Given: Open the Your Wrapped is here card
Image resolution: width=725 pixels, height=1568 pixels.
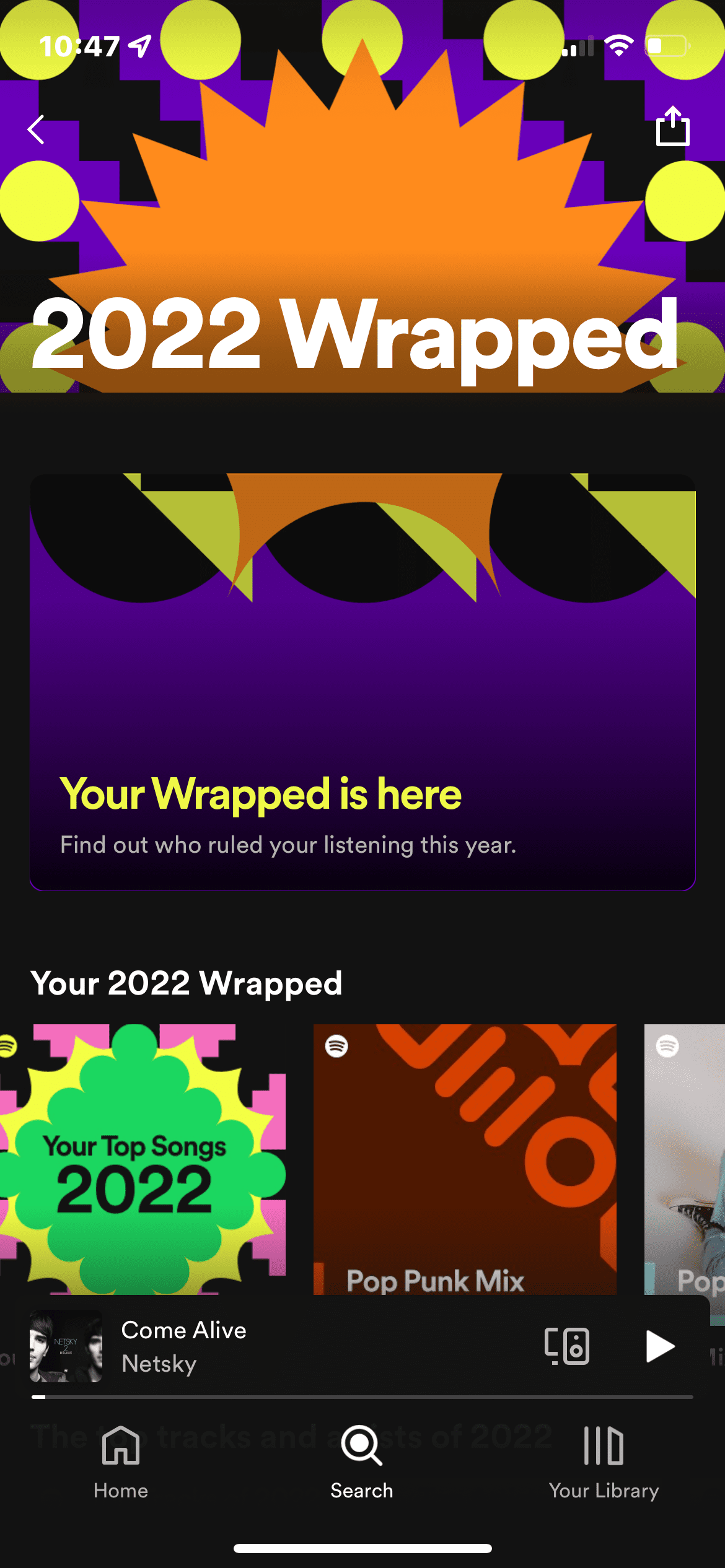Looking at the screenshot, I should pos(362,681).
